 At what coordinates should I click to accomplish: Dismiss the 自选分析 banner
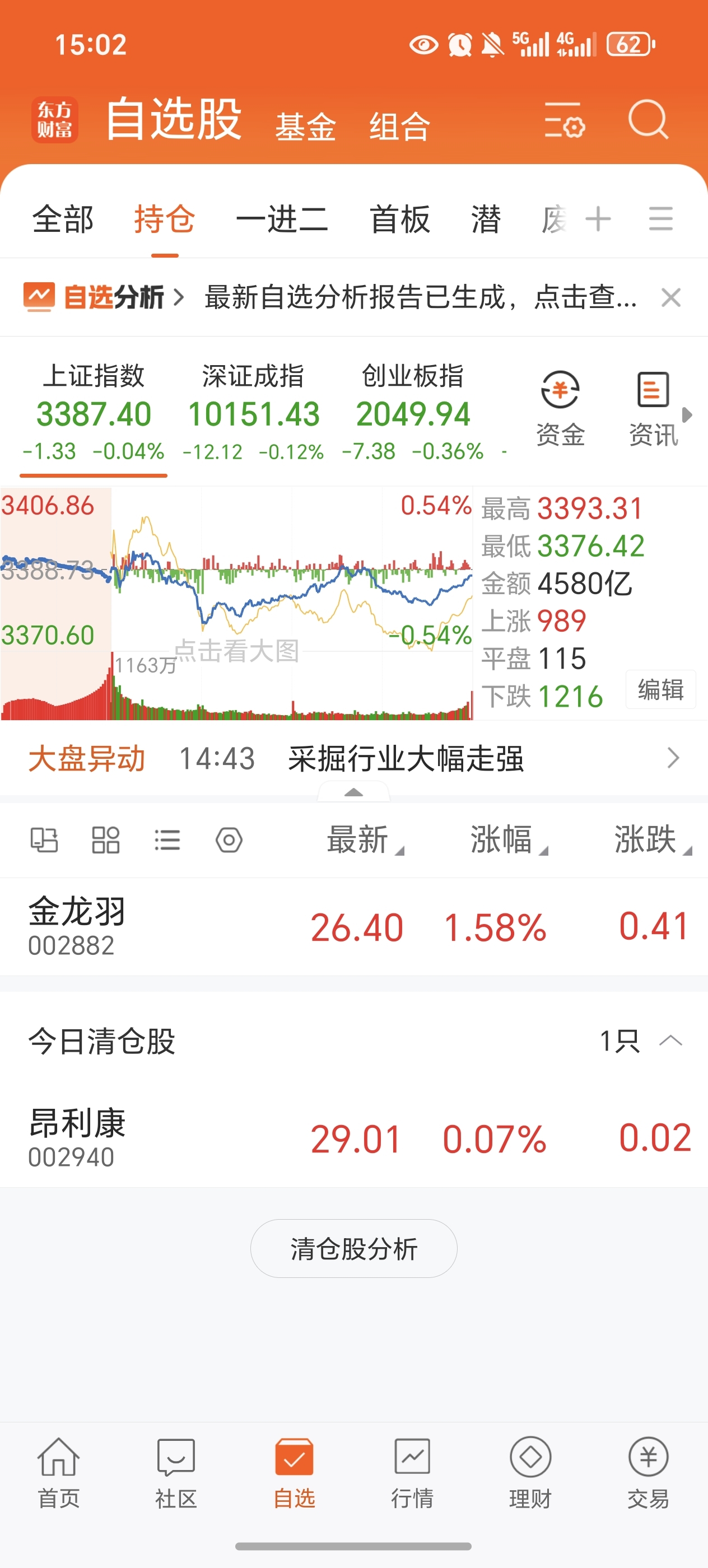671,298
